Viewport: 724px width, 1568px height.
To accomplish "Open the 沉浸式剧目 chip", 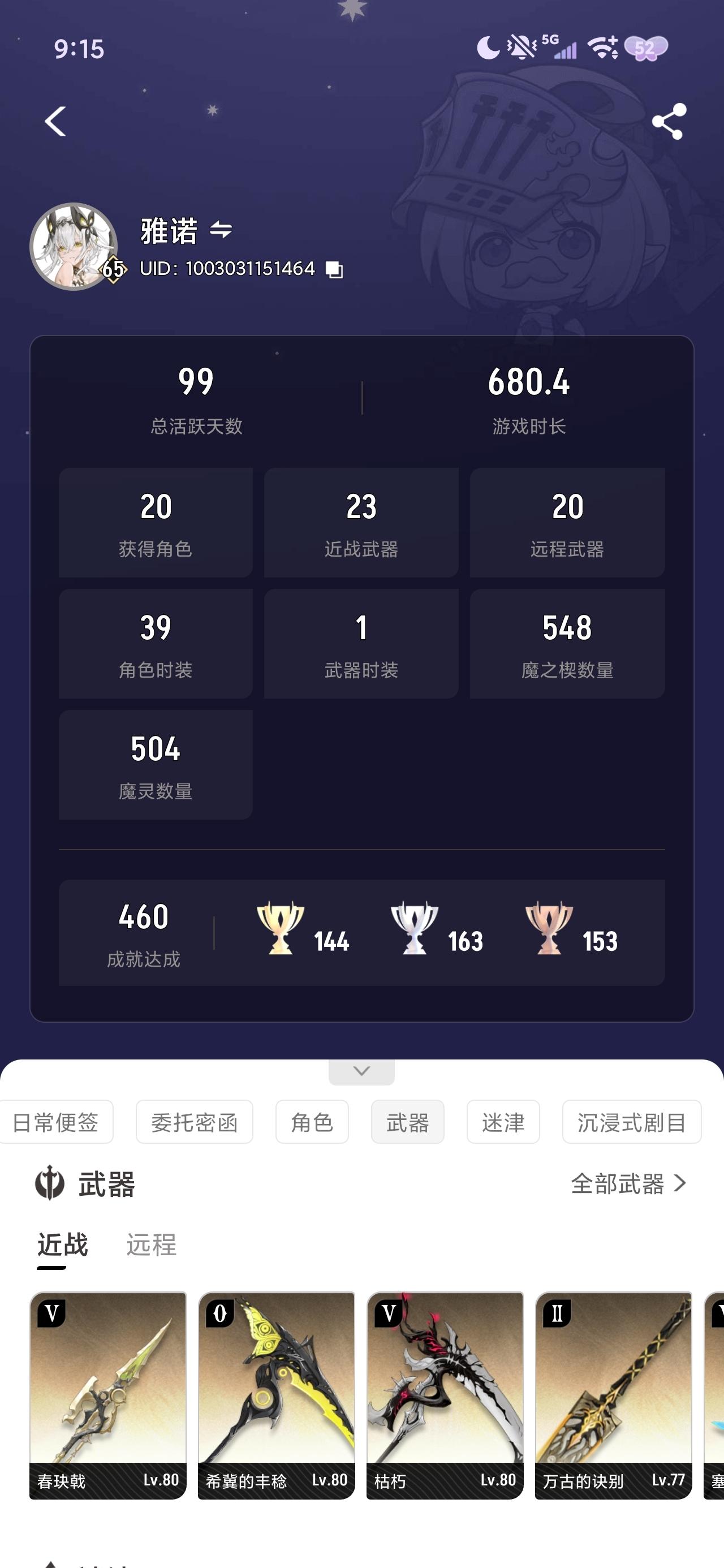I will tap(631, 1122).
